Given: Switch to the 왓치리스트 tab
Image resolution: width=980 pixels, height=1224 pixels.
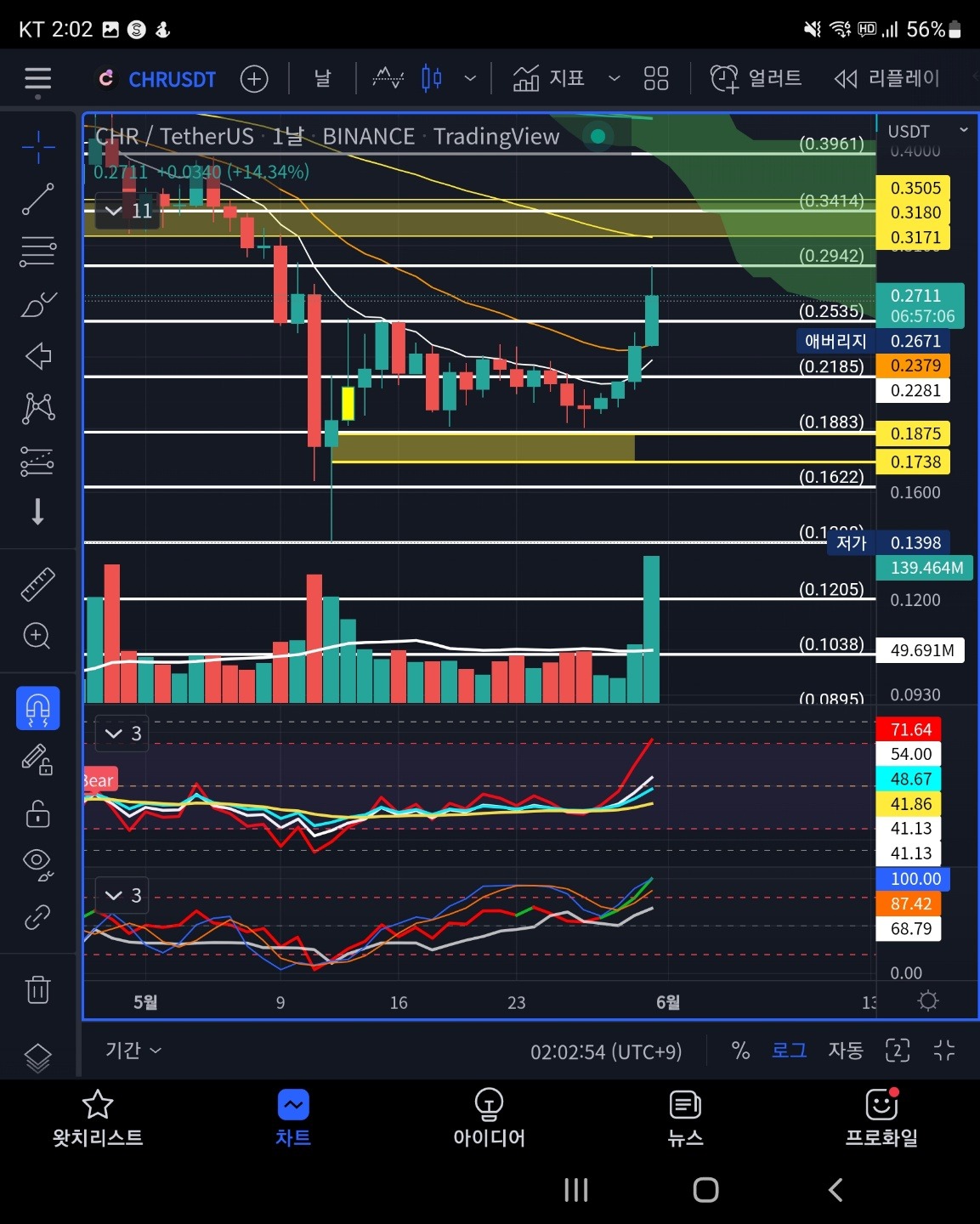Looking at the screenshot, I should 98,1119.
